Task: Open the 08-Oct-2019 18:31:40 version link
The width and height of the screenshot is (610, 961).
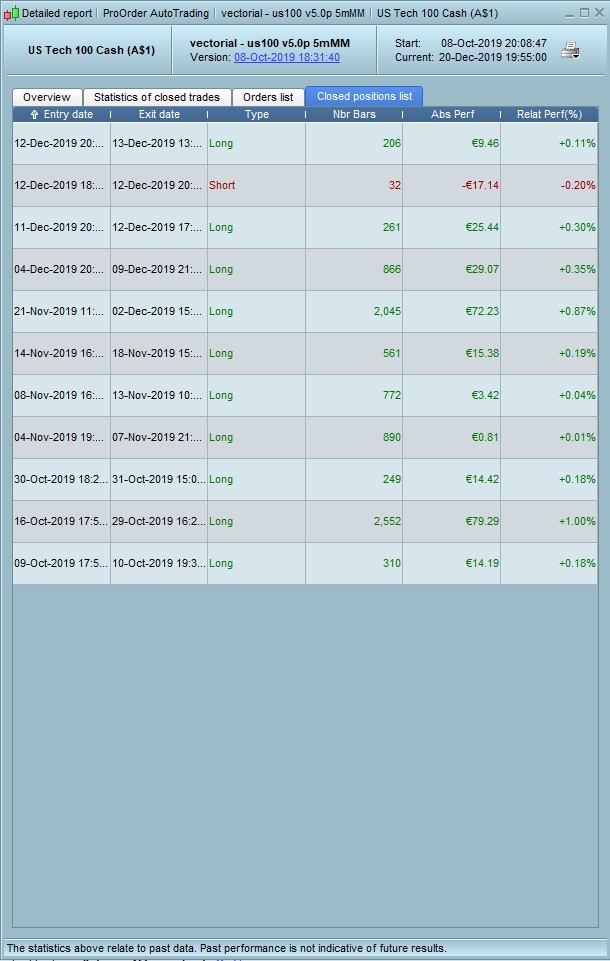Action: [286, 57]
